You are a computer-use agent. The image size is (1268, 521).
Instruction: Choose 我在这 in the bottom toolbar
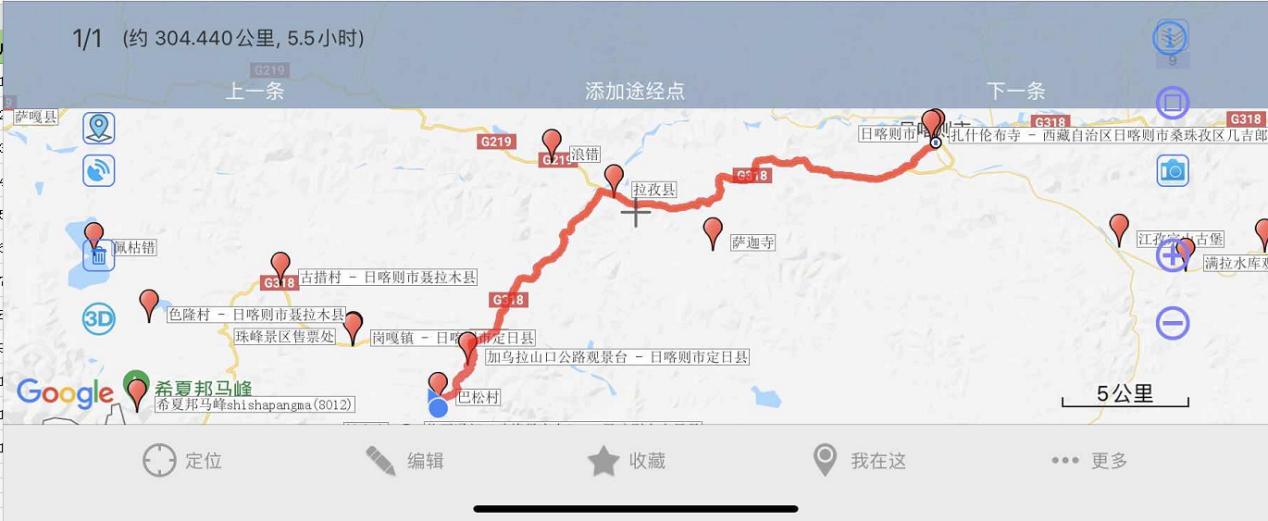click(860, 461)
